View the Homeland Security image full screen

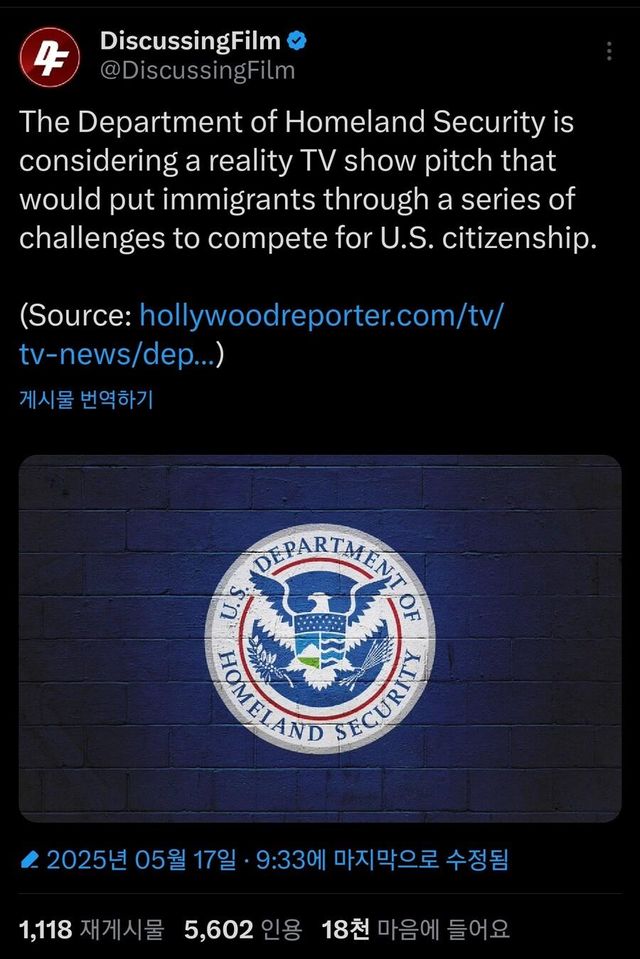(320, 638)
